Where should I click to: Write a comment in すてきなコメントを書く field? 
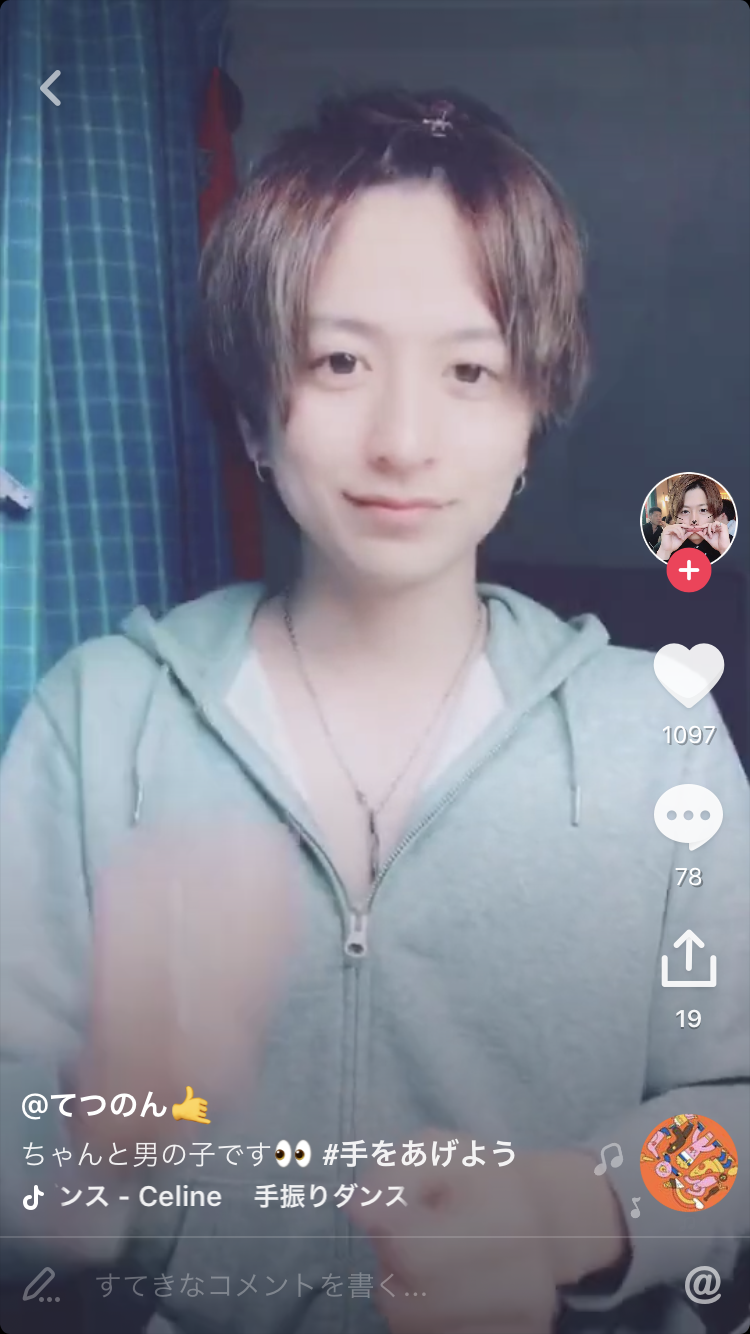(x=260, y=1285)
